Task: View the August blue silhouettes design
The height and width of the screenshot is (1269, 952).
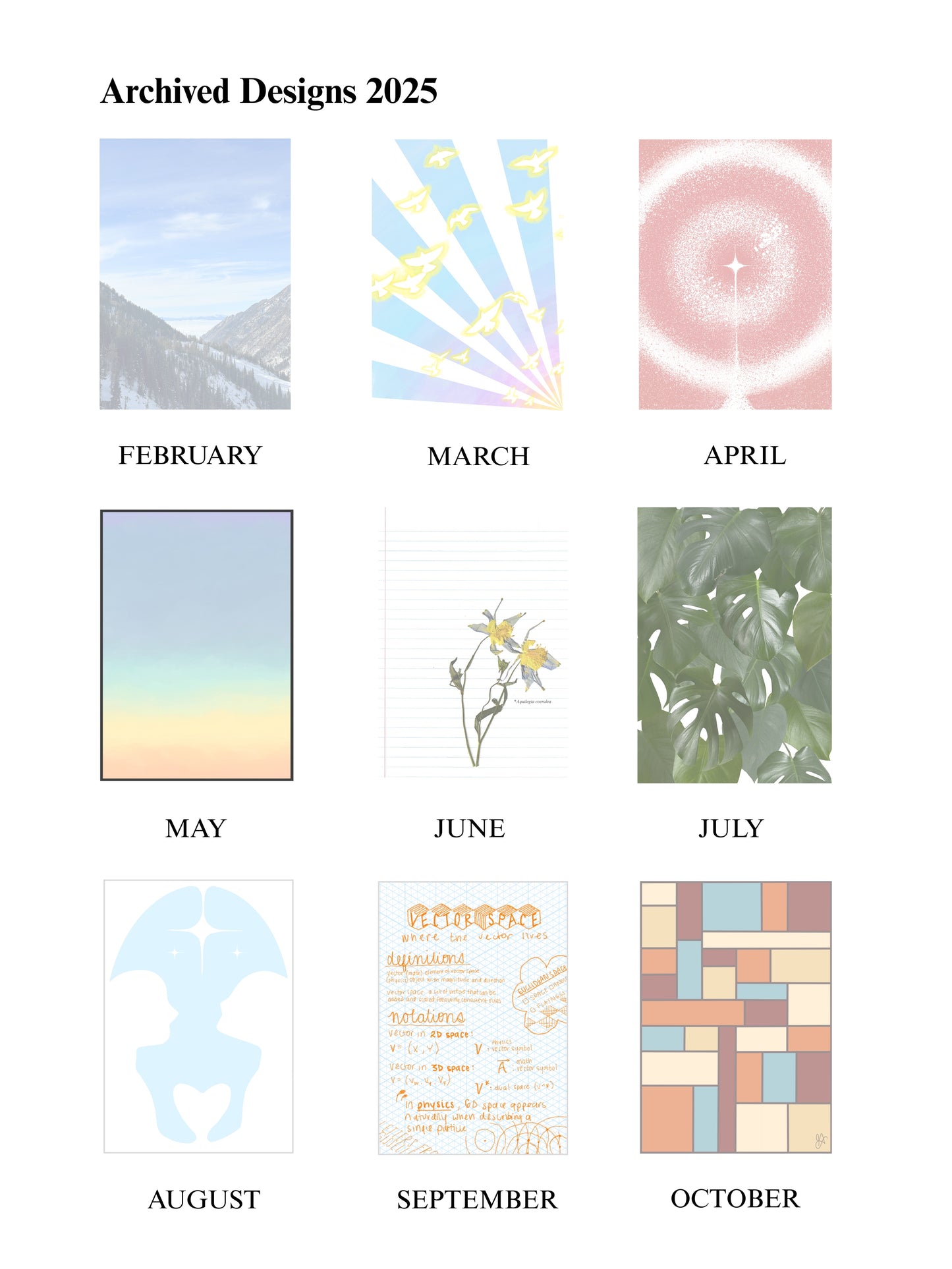Action: point(198,1016)
